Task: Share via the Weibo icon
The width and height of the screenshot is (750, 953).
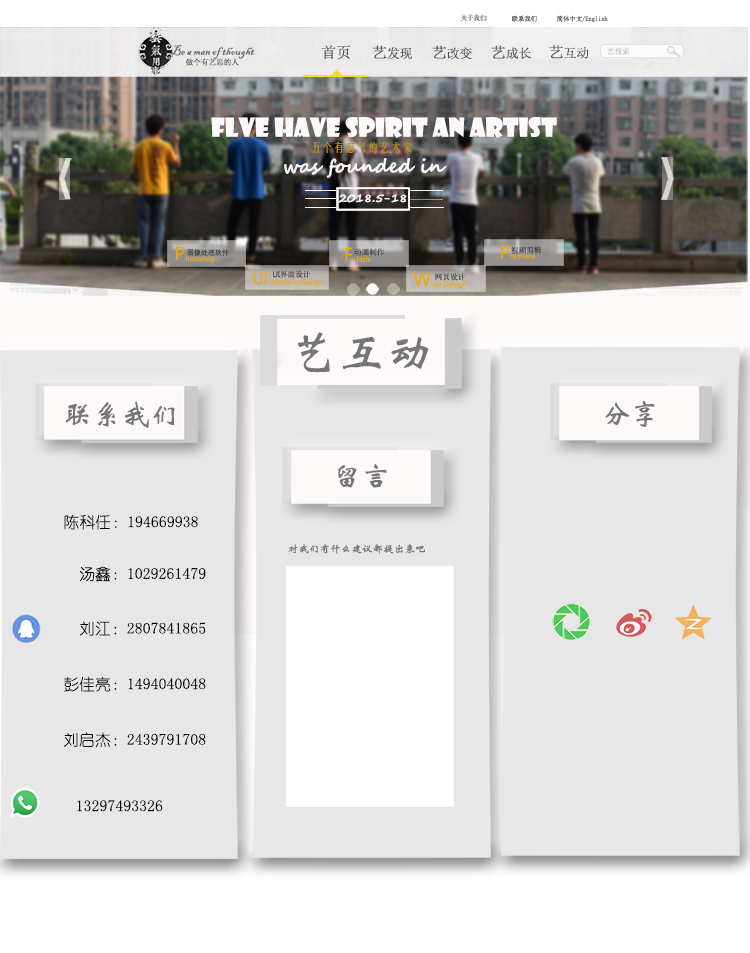Action: (633, 623)
